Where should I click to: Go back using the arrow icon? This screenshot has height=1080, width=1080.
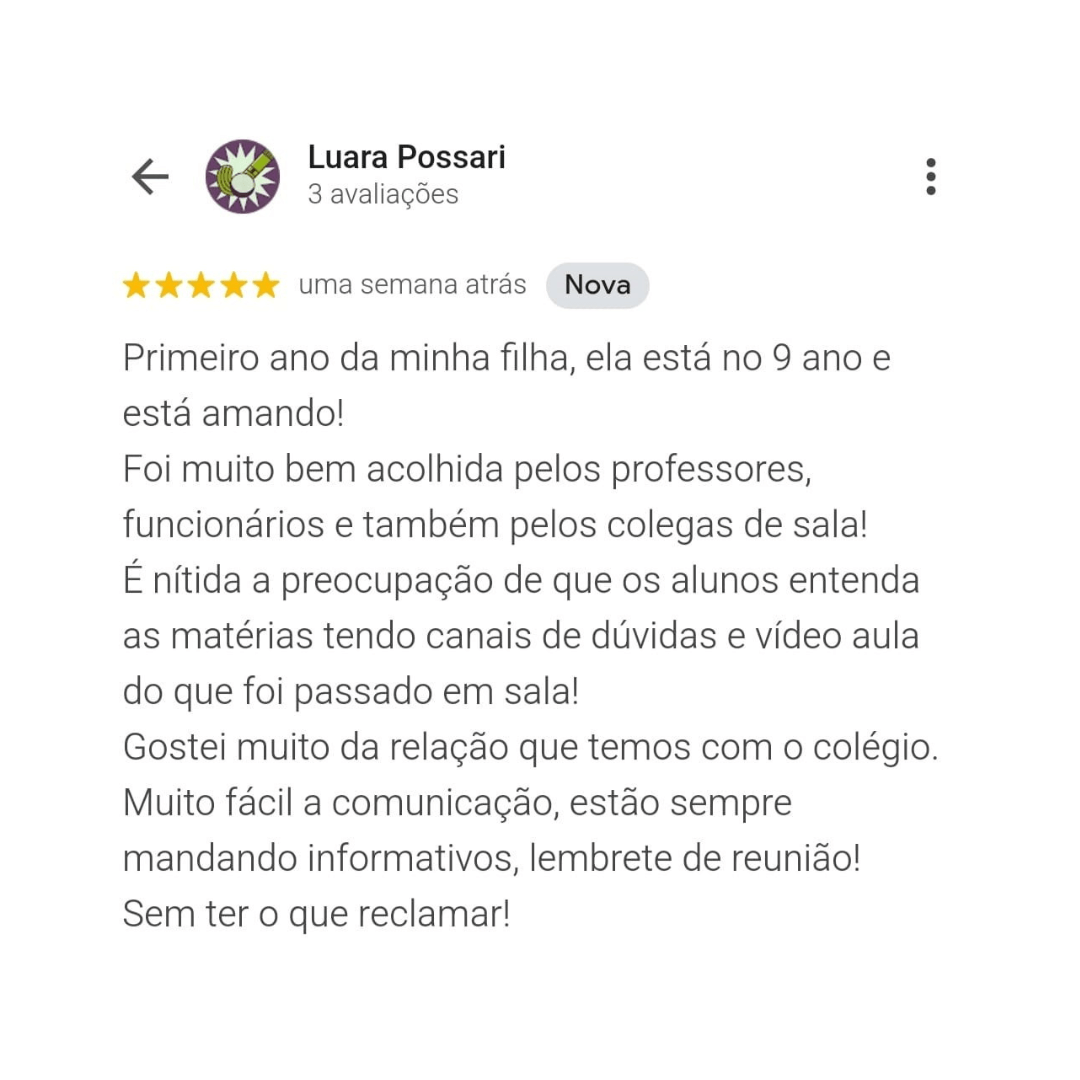coord(150,177)
